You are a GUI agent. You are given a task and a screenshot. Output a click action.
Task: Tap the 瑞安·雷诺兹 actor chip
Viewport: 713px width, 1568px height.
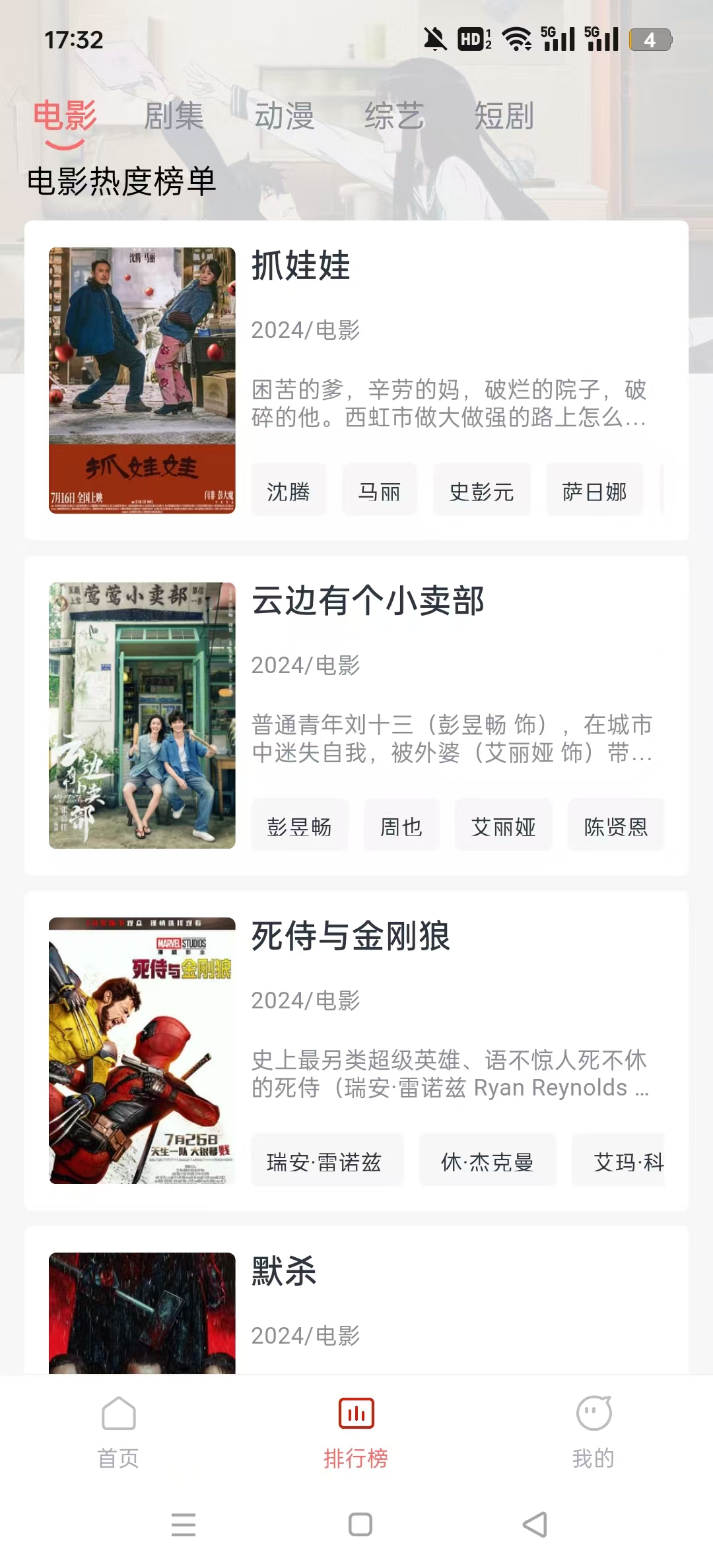[x=324, y=1162]
